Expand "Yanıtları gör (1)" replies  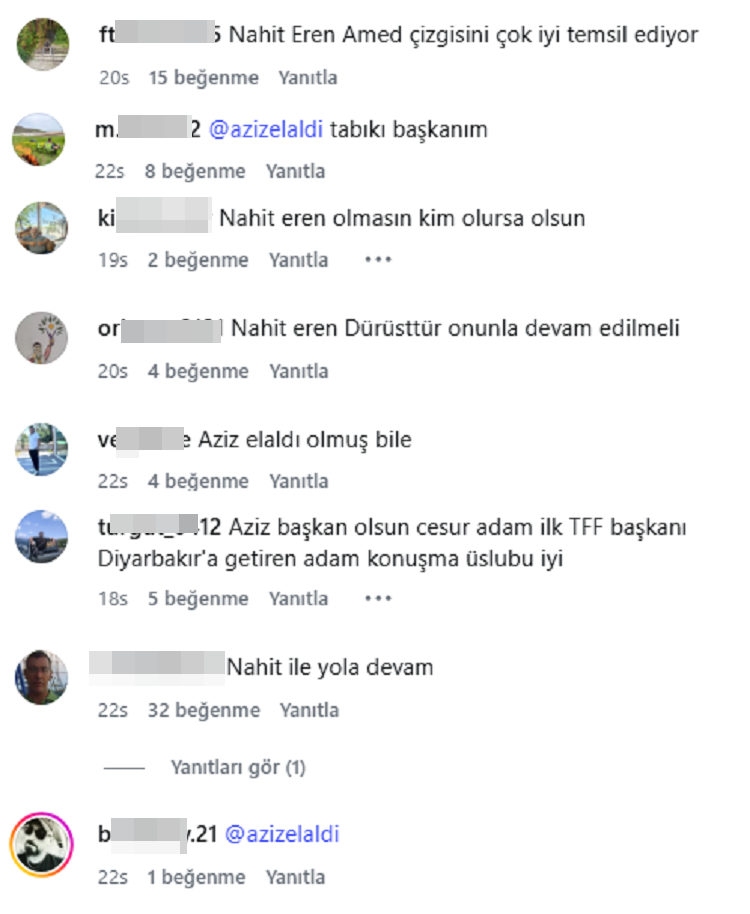click(x=238, y=768)
